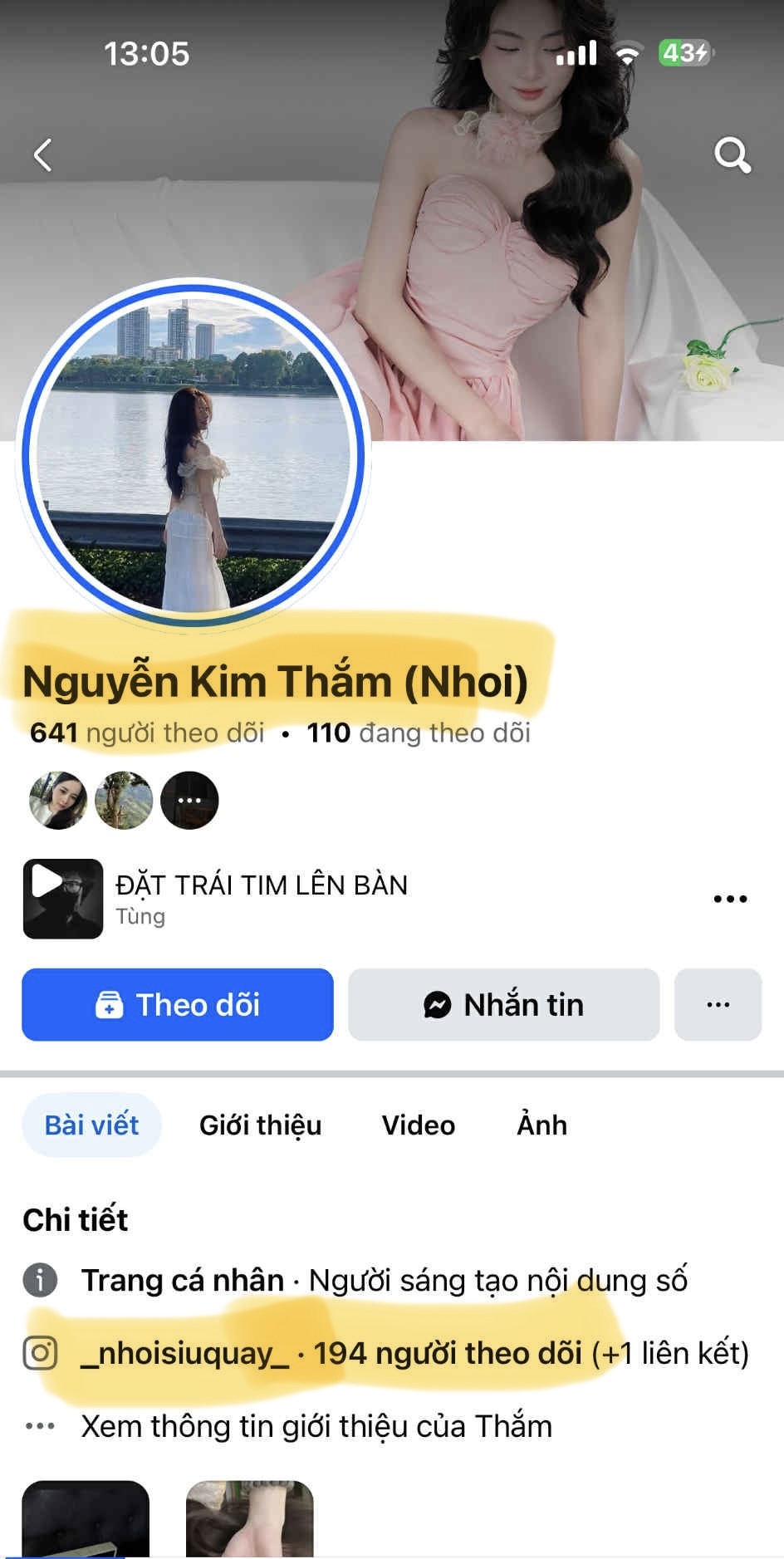Send a message via Nhắn tin
Image resolution: width=784 pixels, height=1559 pixels.
click(503, 1005)
